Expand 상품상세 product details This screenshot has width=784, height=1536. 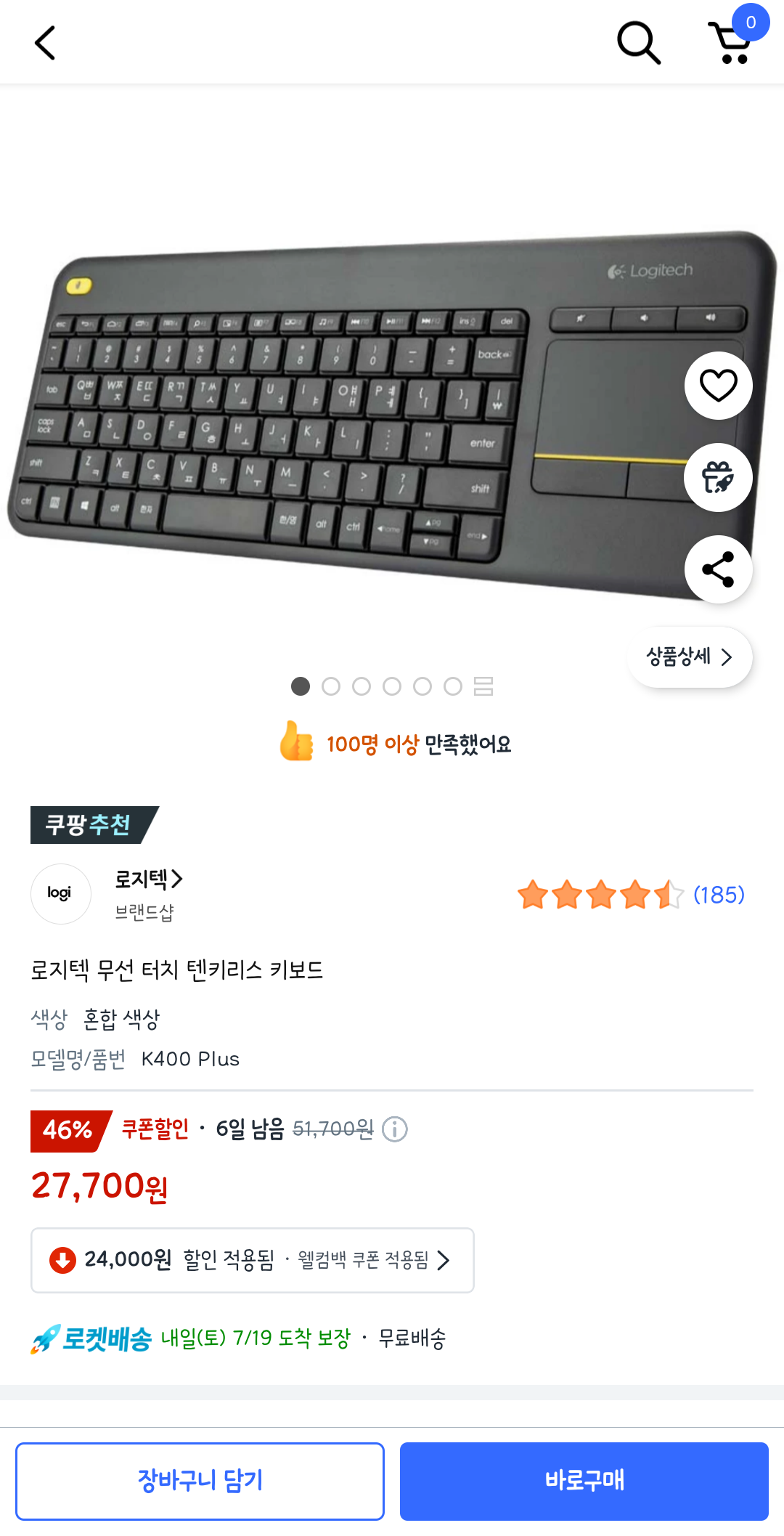coord(689,657)
